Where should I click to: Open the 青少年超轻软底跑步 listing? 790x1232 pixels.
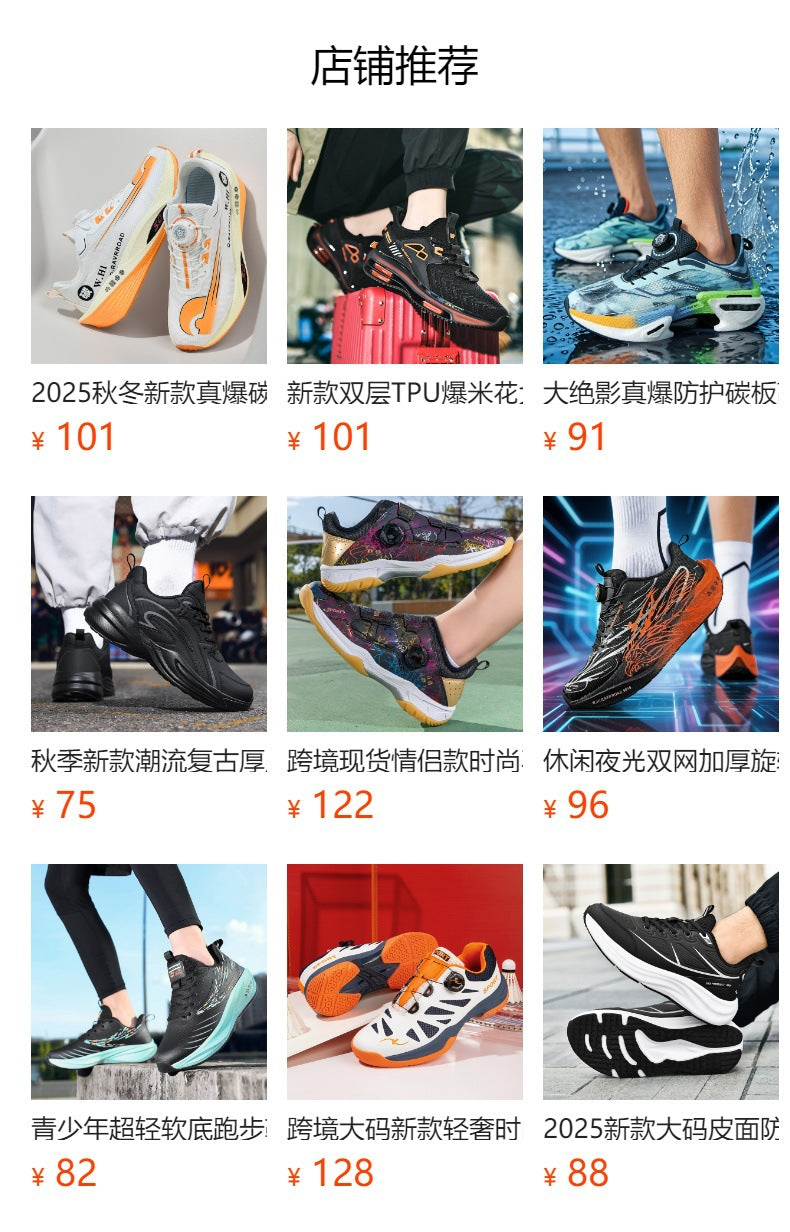tap(148, 1128)
